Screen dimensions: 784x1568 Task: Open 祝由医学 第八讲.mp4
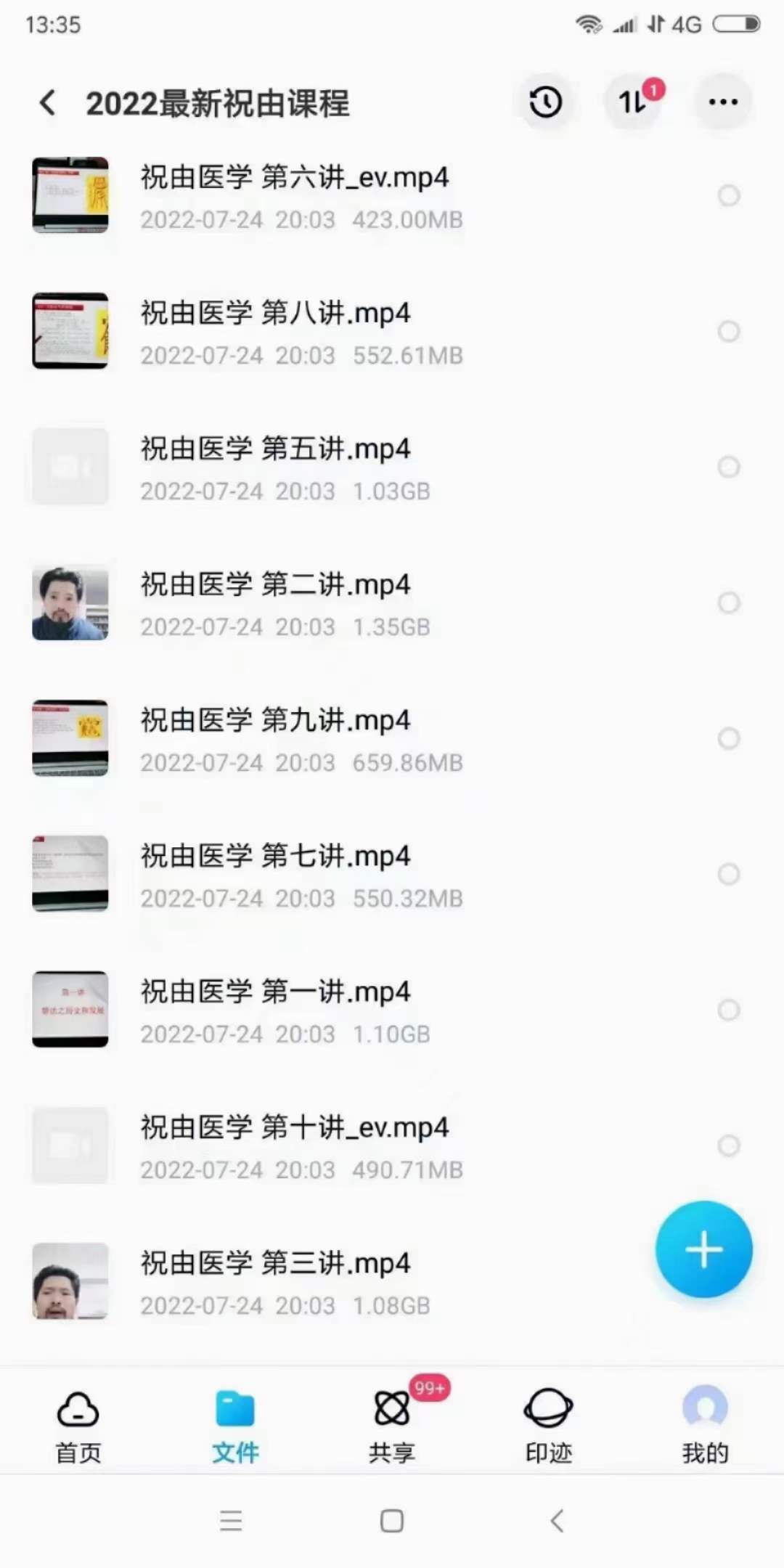point(276,313)
